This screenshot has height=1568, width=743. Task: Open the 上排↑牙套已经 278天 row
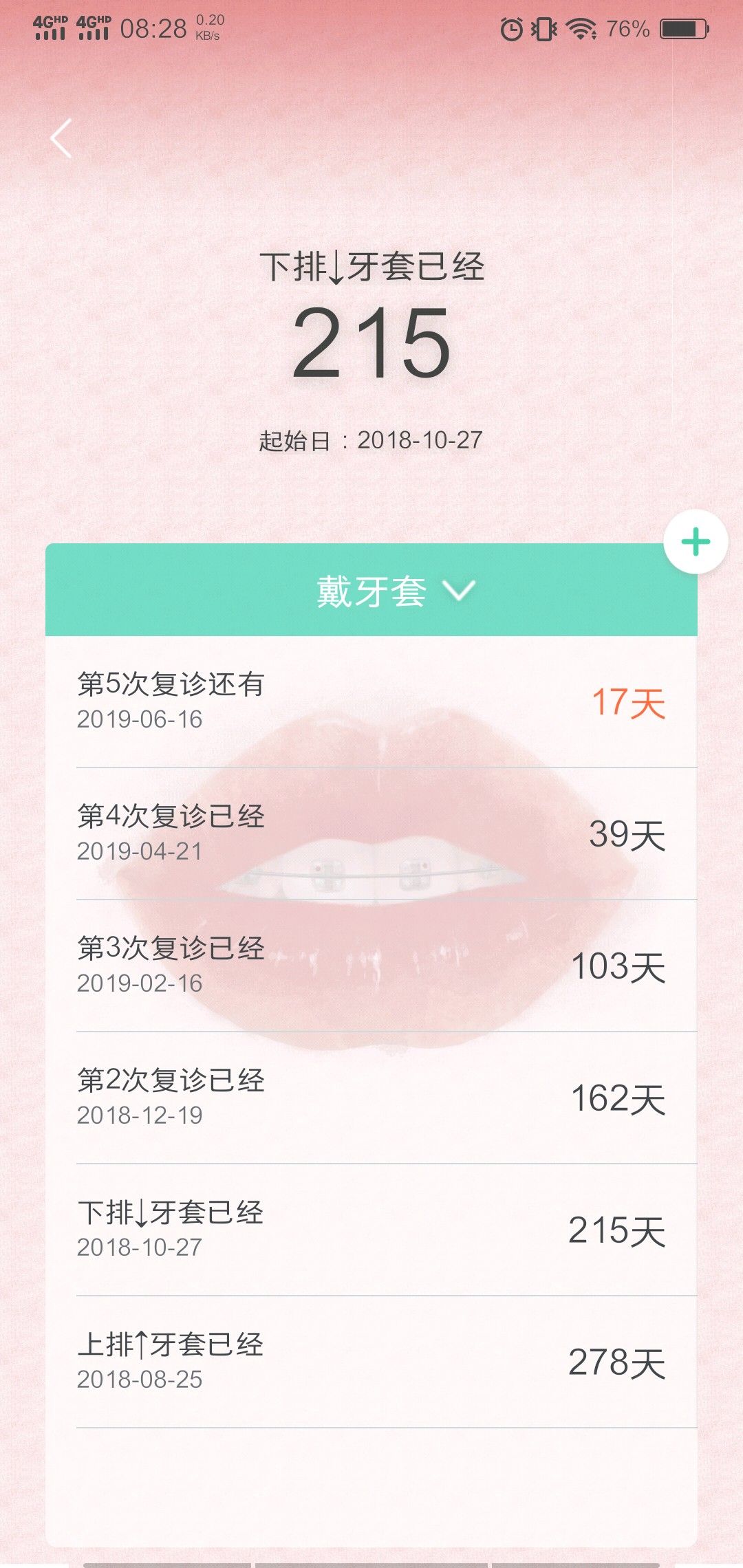(x=371, y=1362)
